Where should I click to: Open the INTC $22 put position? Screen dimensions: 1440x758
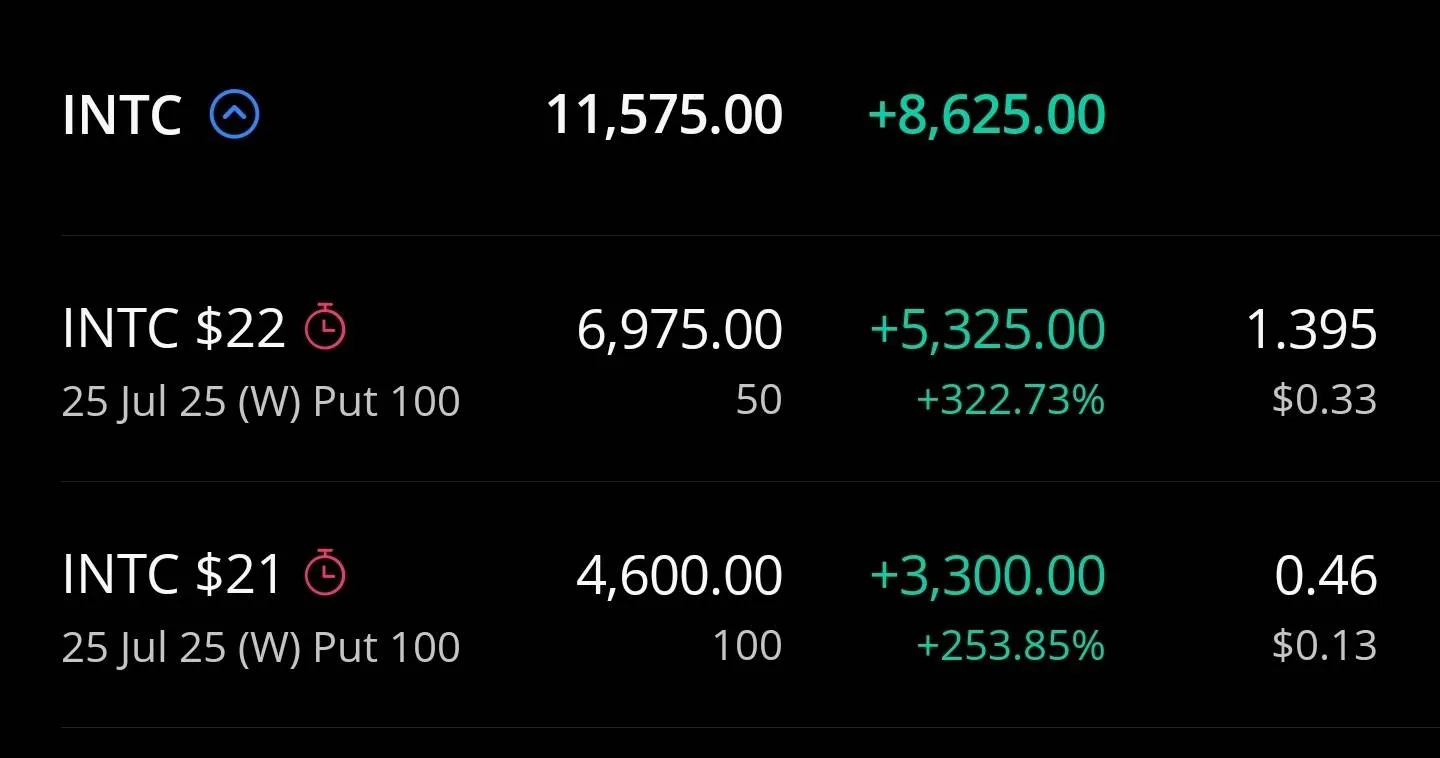pos(173,329)
